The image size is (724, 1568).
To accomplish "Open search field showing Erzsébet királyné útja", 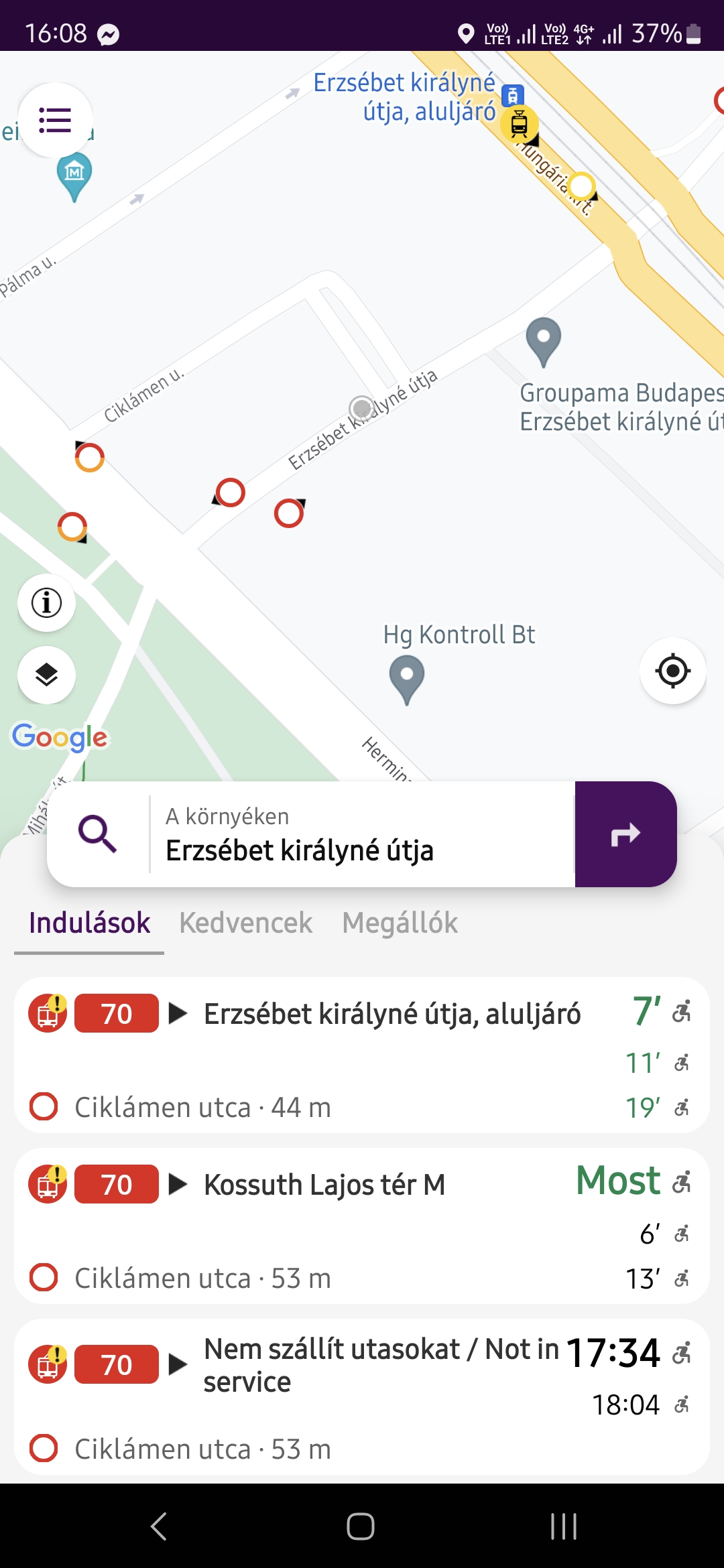I will click(x=362, y=835).
